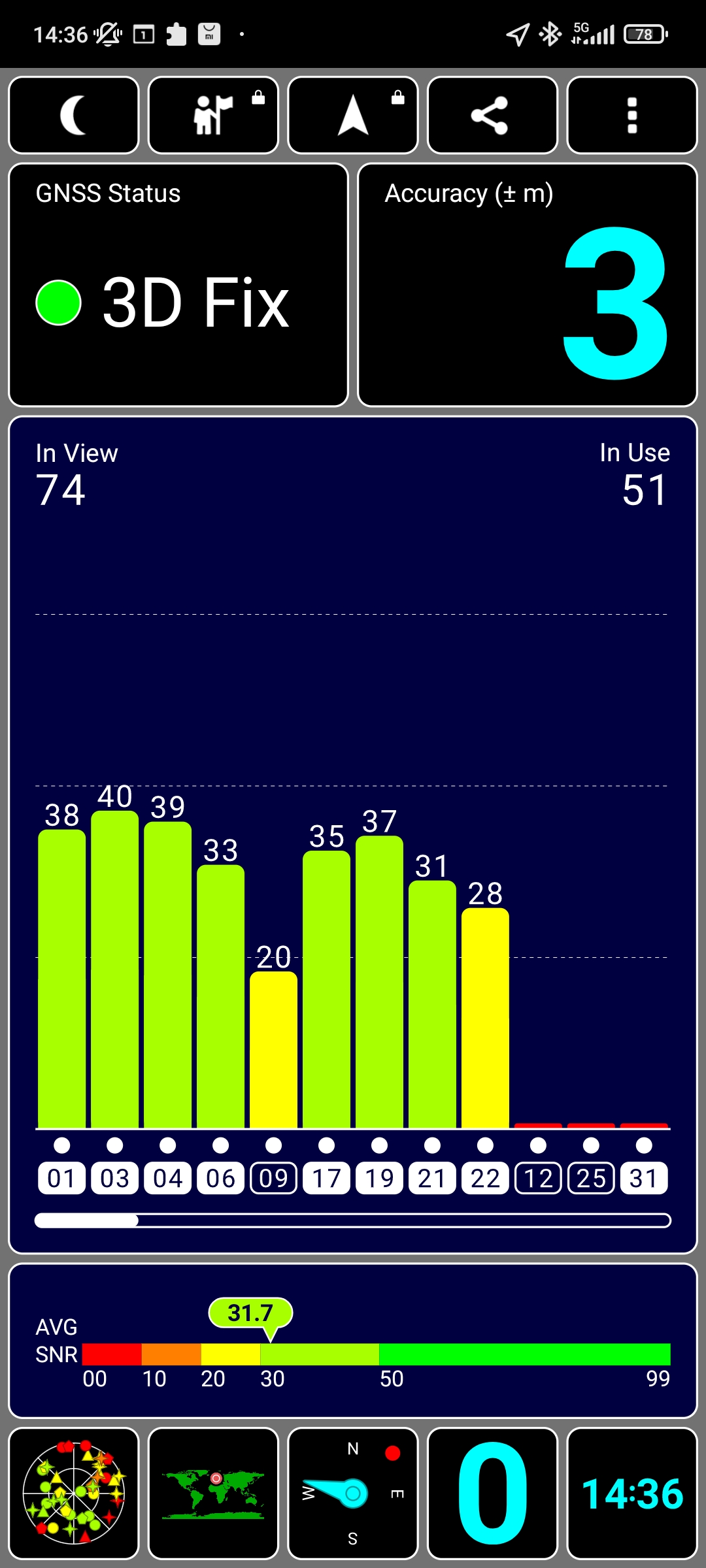Select satellite 22 in the chart
Screen dimensions: 706x1568
[x=485, y=1178]
